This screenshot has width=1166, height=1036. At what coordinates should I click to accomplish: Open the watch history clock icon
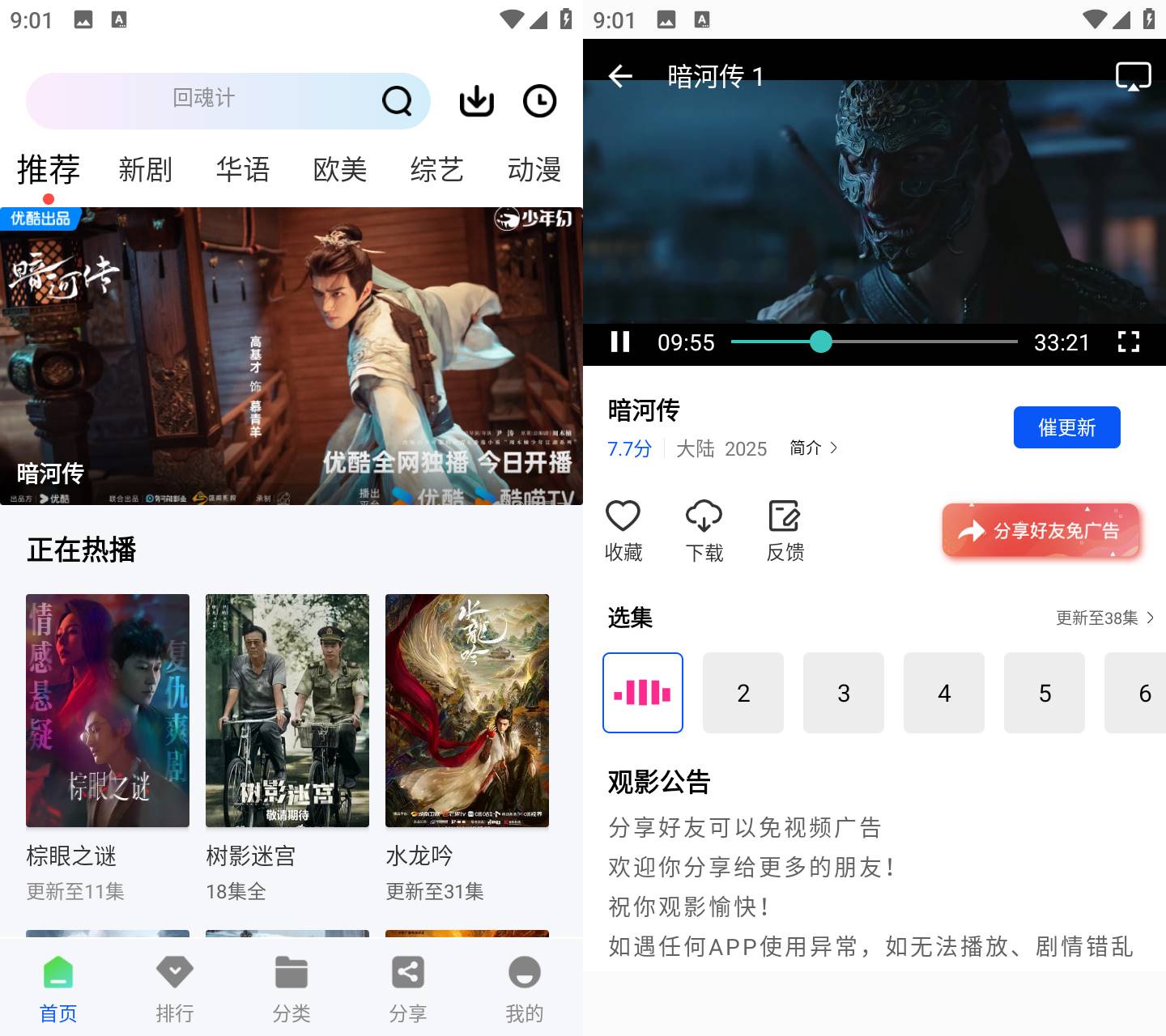tap(539, 101)
